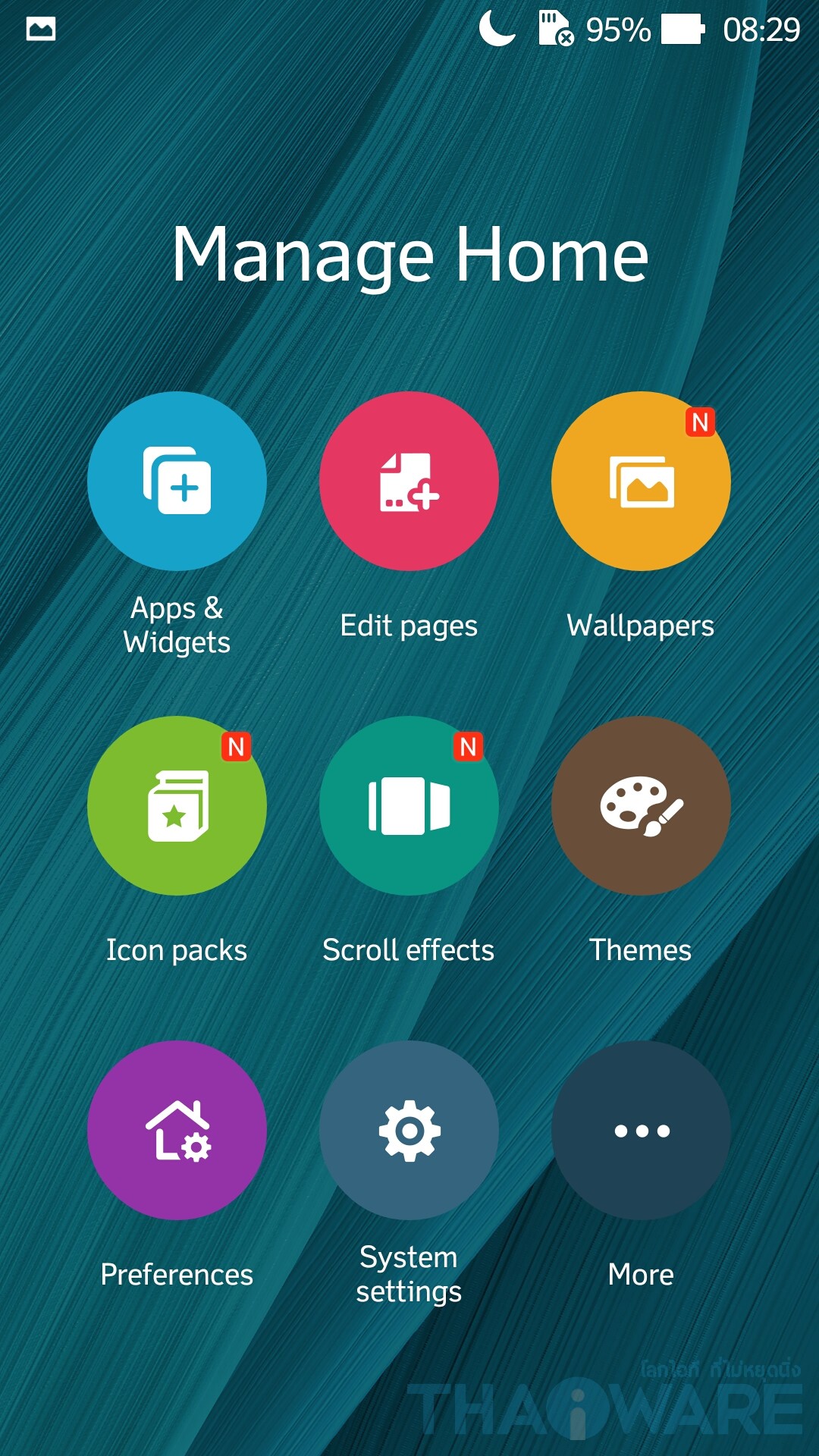Open Apps & Widgets
This screenshot has height=1456, width=819.
(x=177, y=481)
